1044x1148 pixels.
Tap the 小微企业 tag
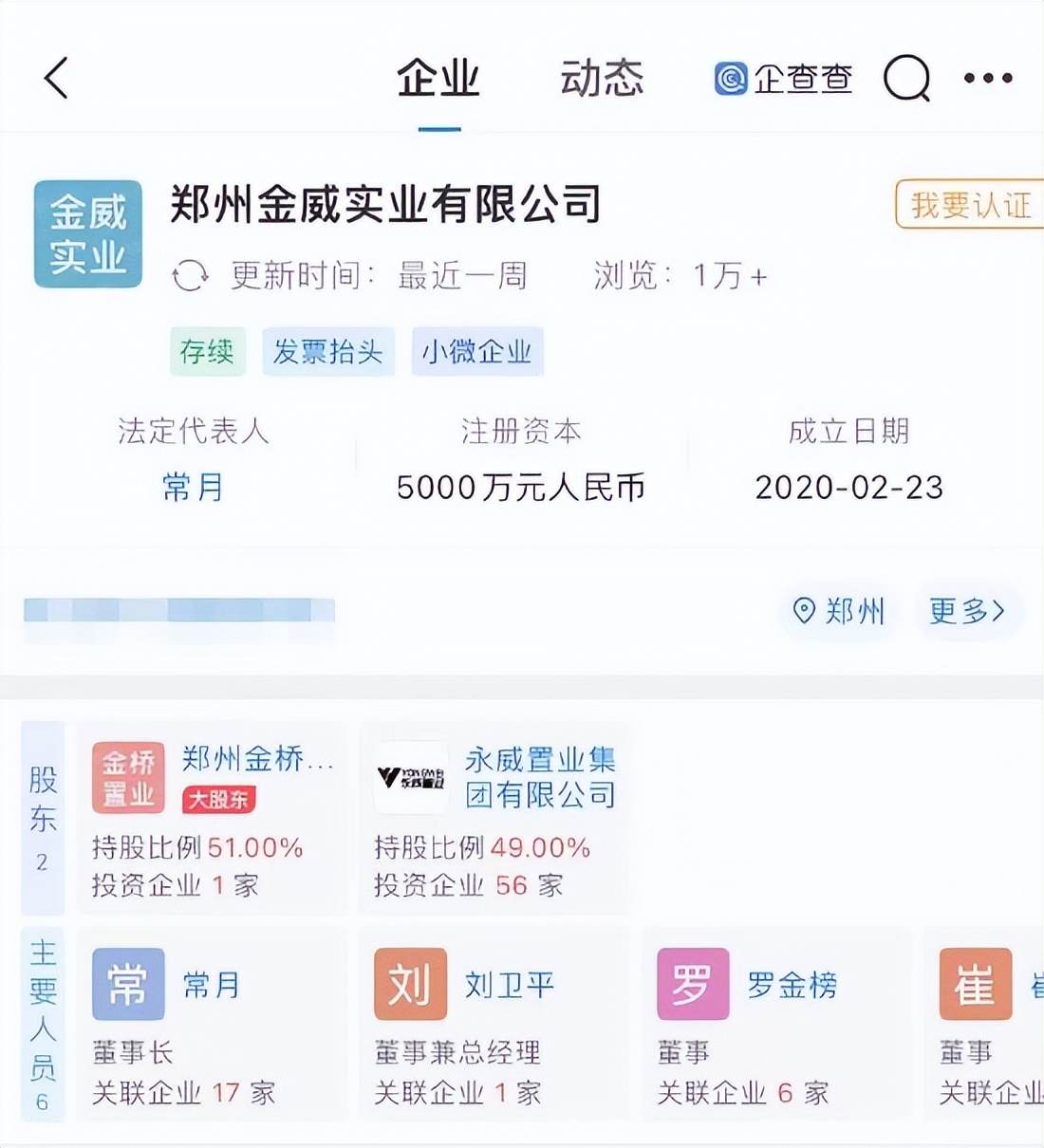coord(477,352)
